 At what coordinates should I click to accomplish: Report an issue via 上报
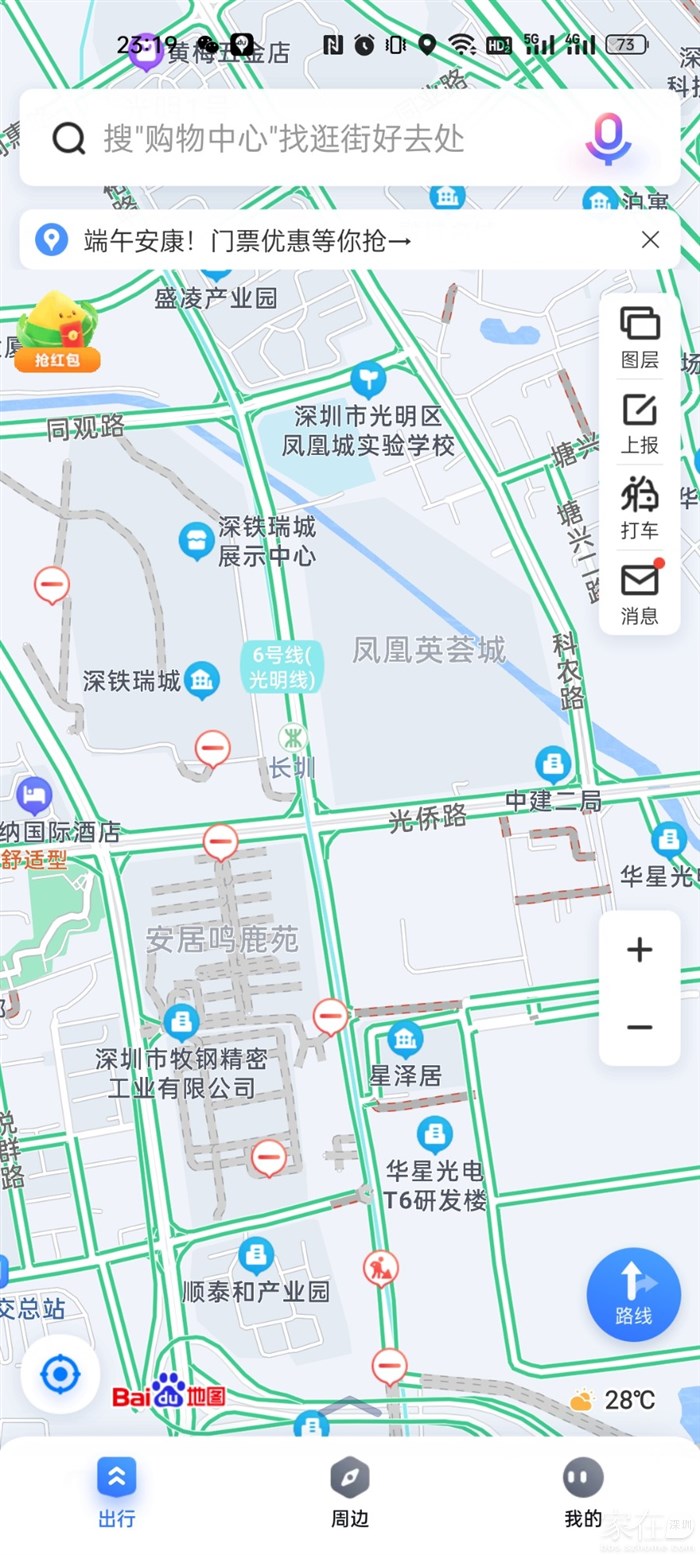[x=640, y=422]
